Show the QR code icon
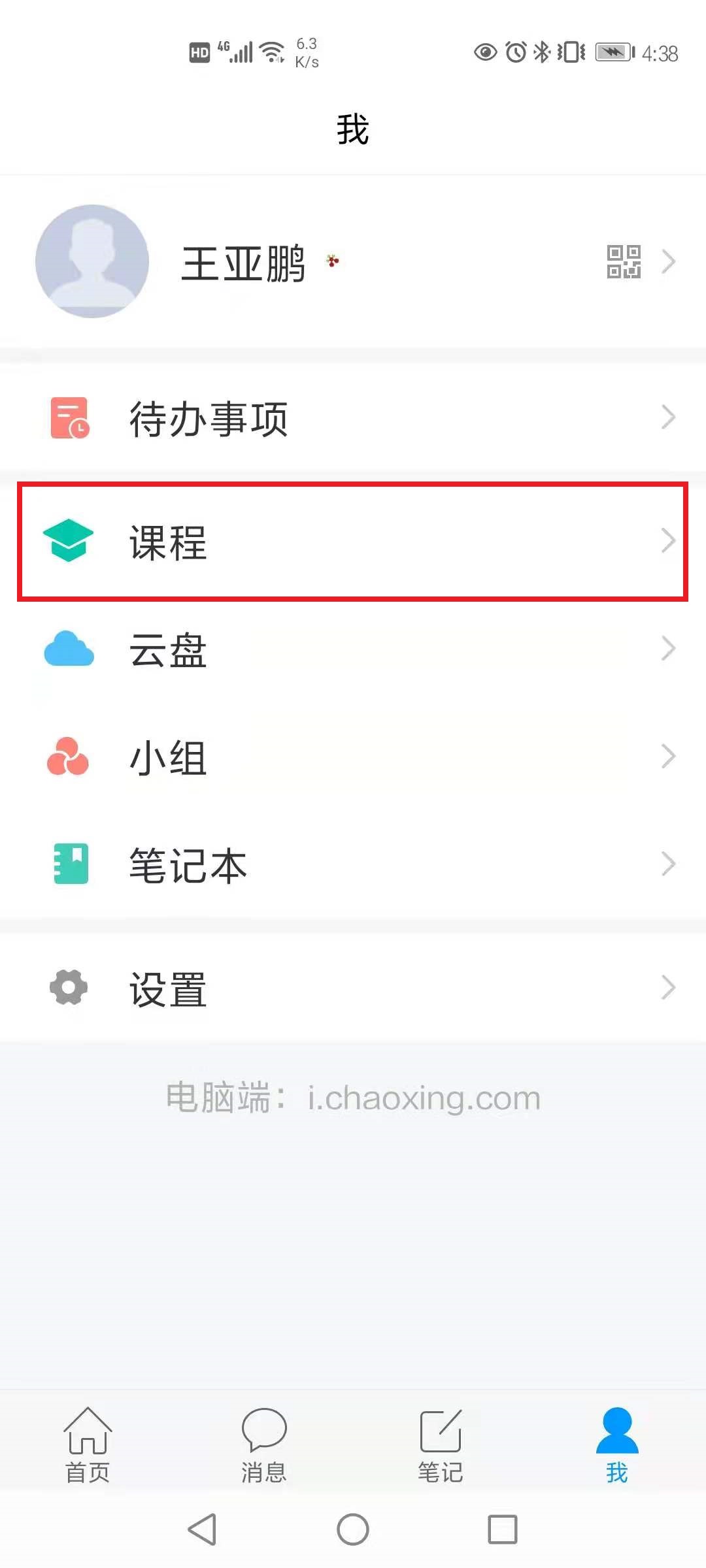Viewport: 706px width, 1568px height. [623, 262]
